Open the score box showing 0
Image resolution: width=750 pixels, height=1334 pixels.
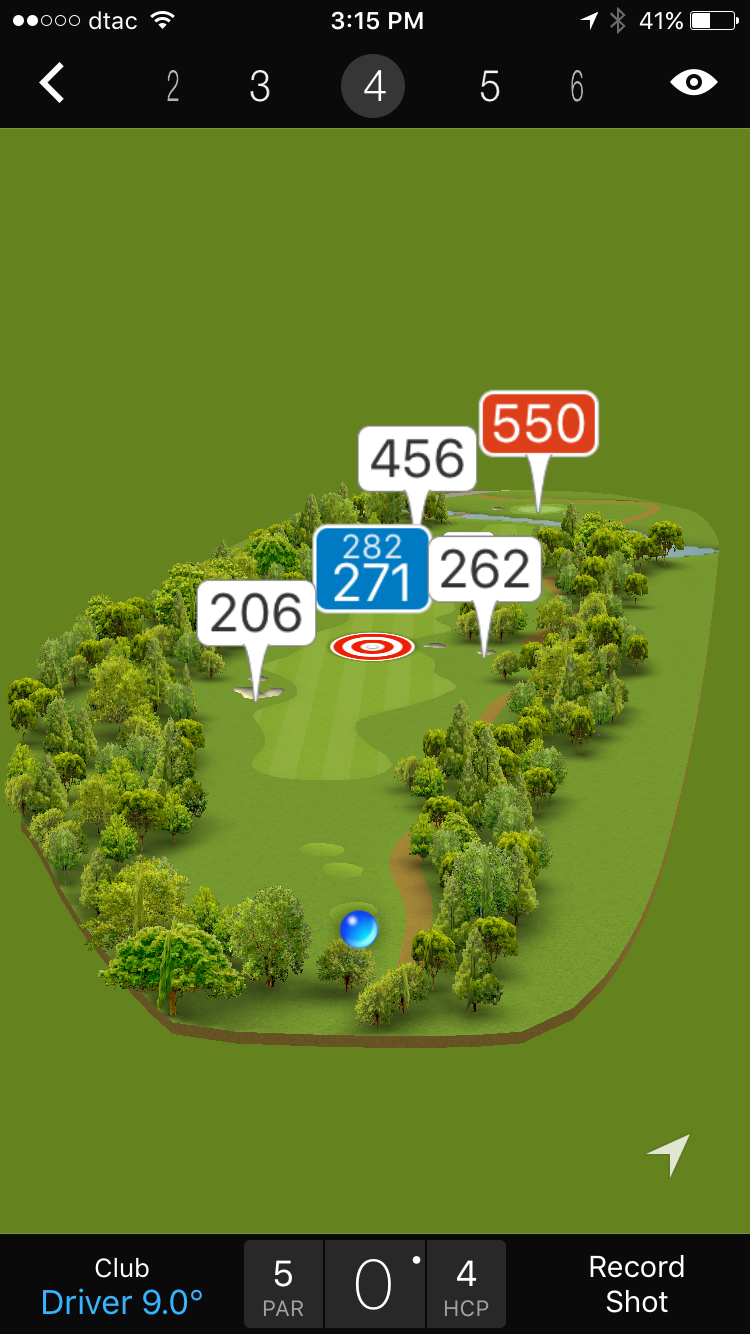click(x=374, y=1285)
